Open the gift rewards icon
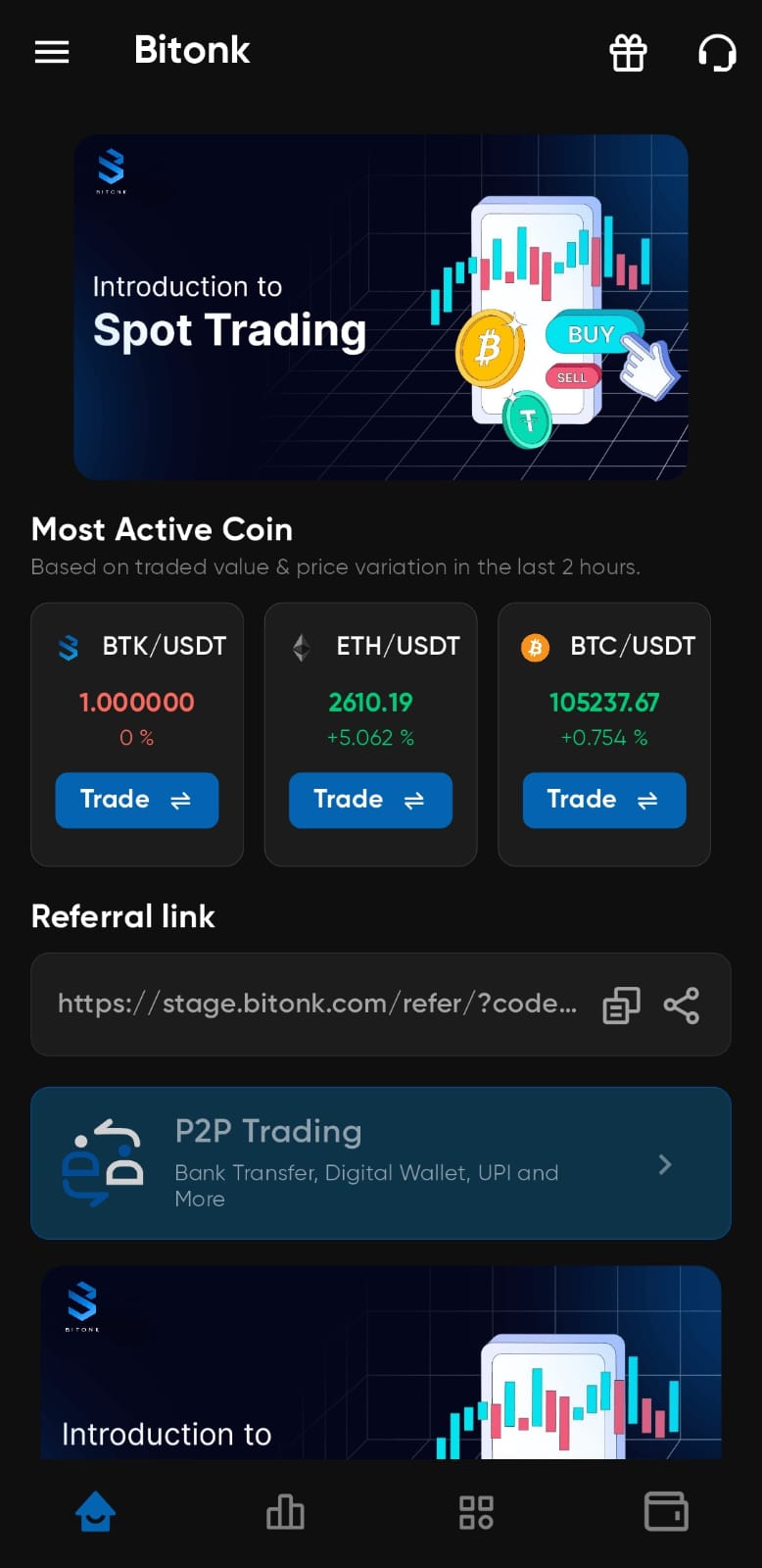 click(628, 53)
